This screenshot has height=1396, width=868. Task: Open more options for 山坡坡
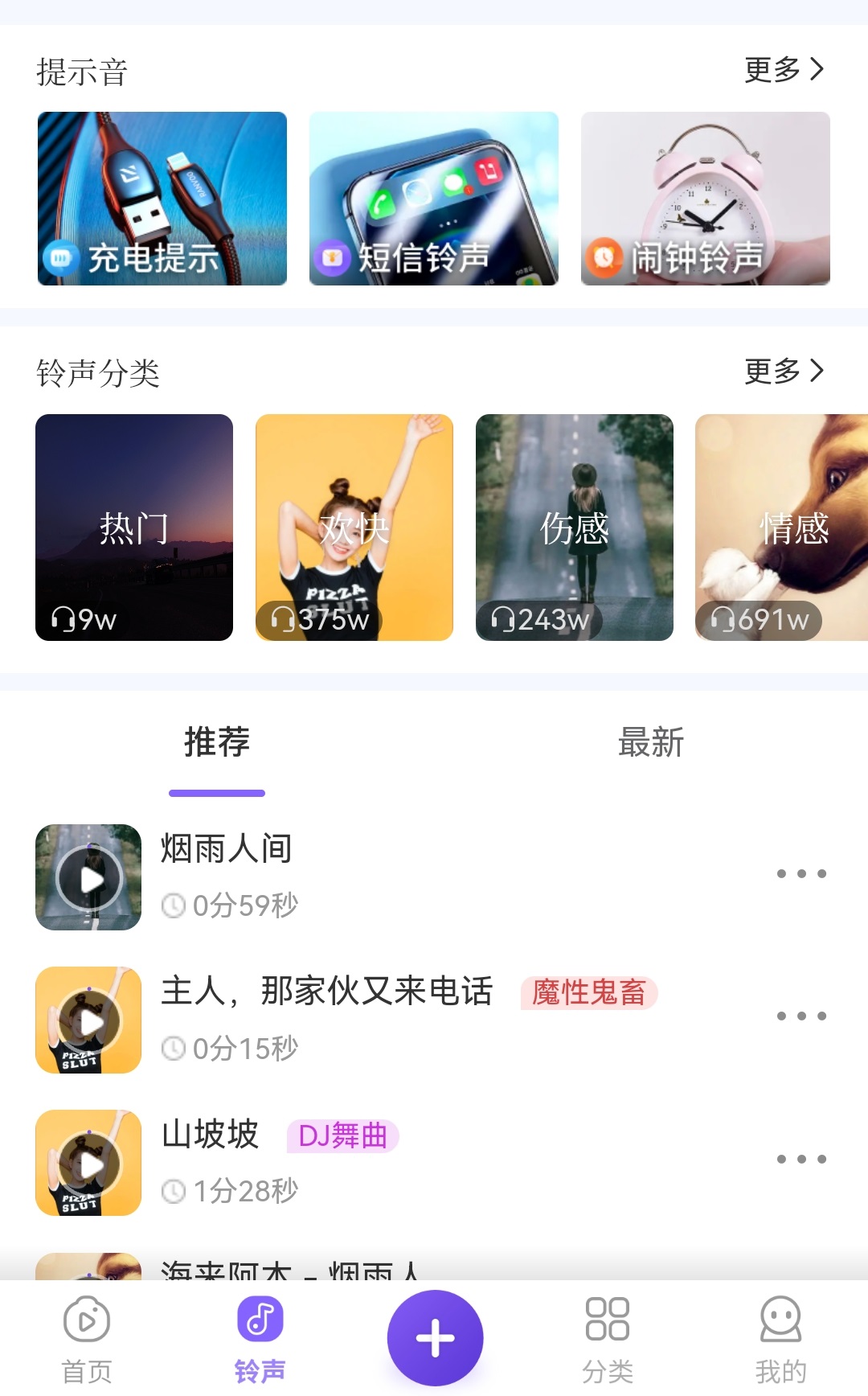tap(800, 1159)
